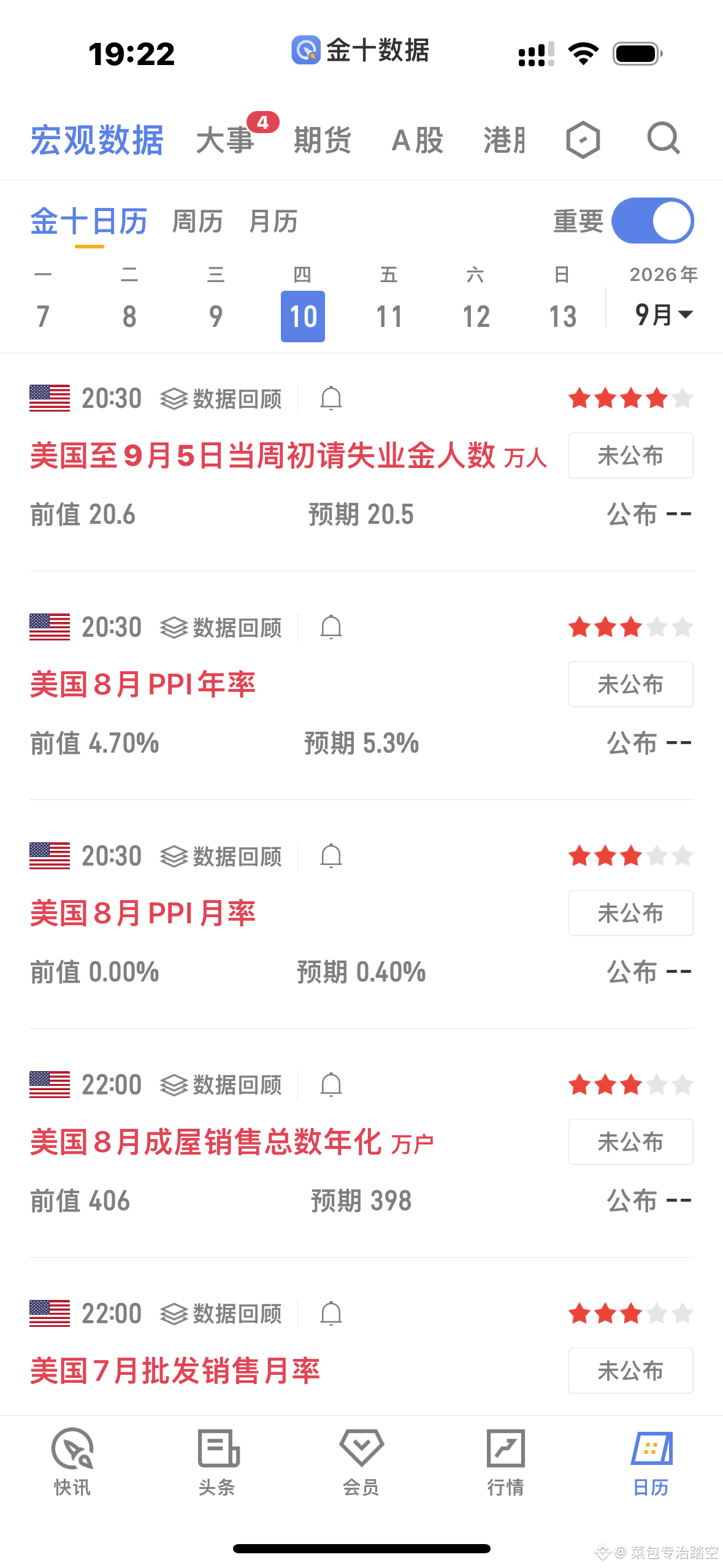723x1568 pixels.
Task: Set reminder bell for 成屋销售总数年化
Action: tap(331, 1085)
